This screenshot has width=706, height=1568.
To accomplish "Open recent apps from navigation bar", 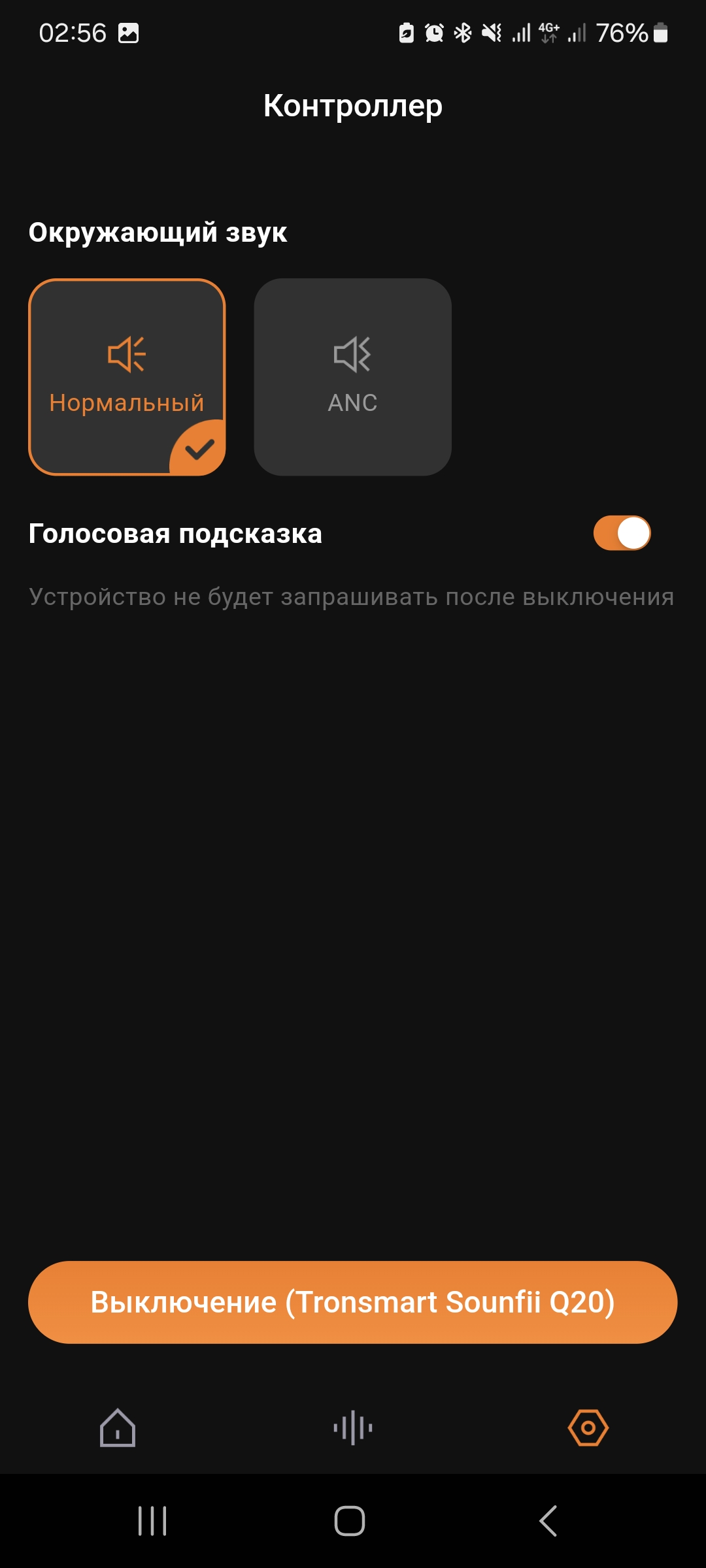I will [152, 1521].
